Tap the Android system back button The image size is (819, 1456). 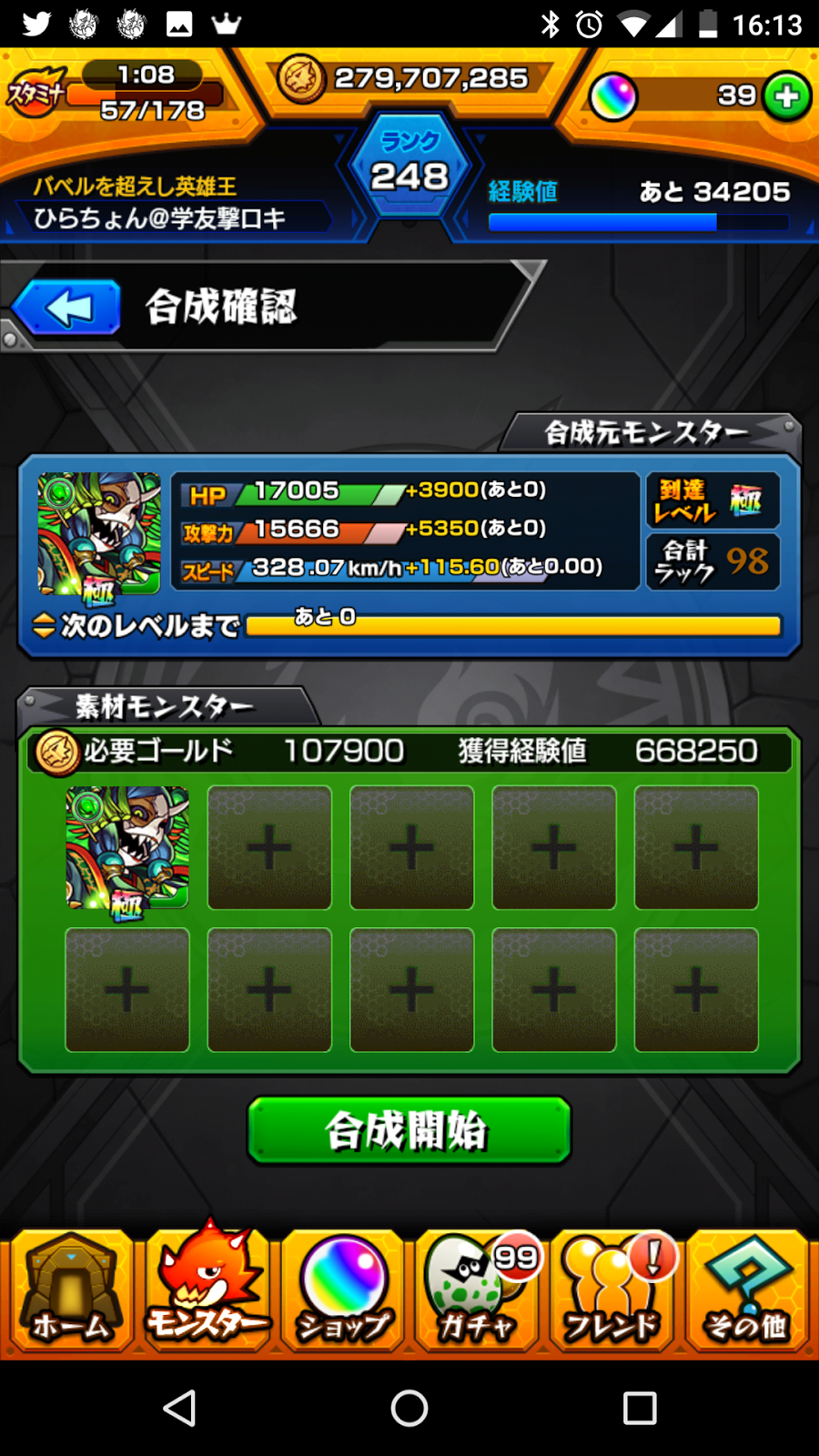[179, 1408]
